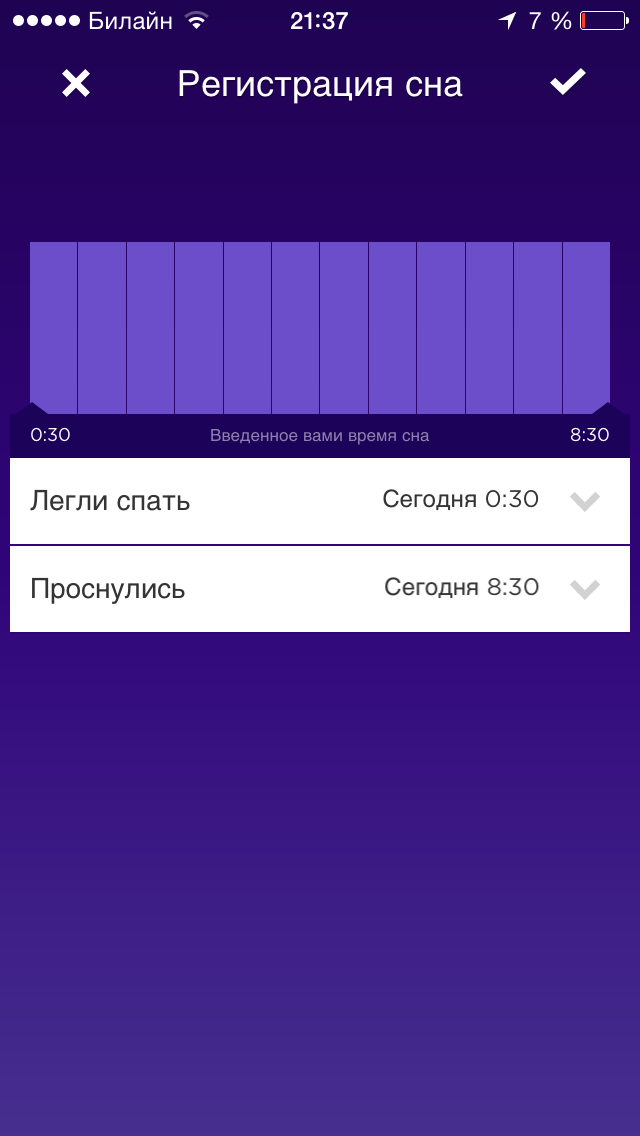Close the sleep registration screen

(x=75, y=84)
